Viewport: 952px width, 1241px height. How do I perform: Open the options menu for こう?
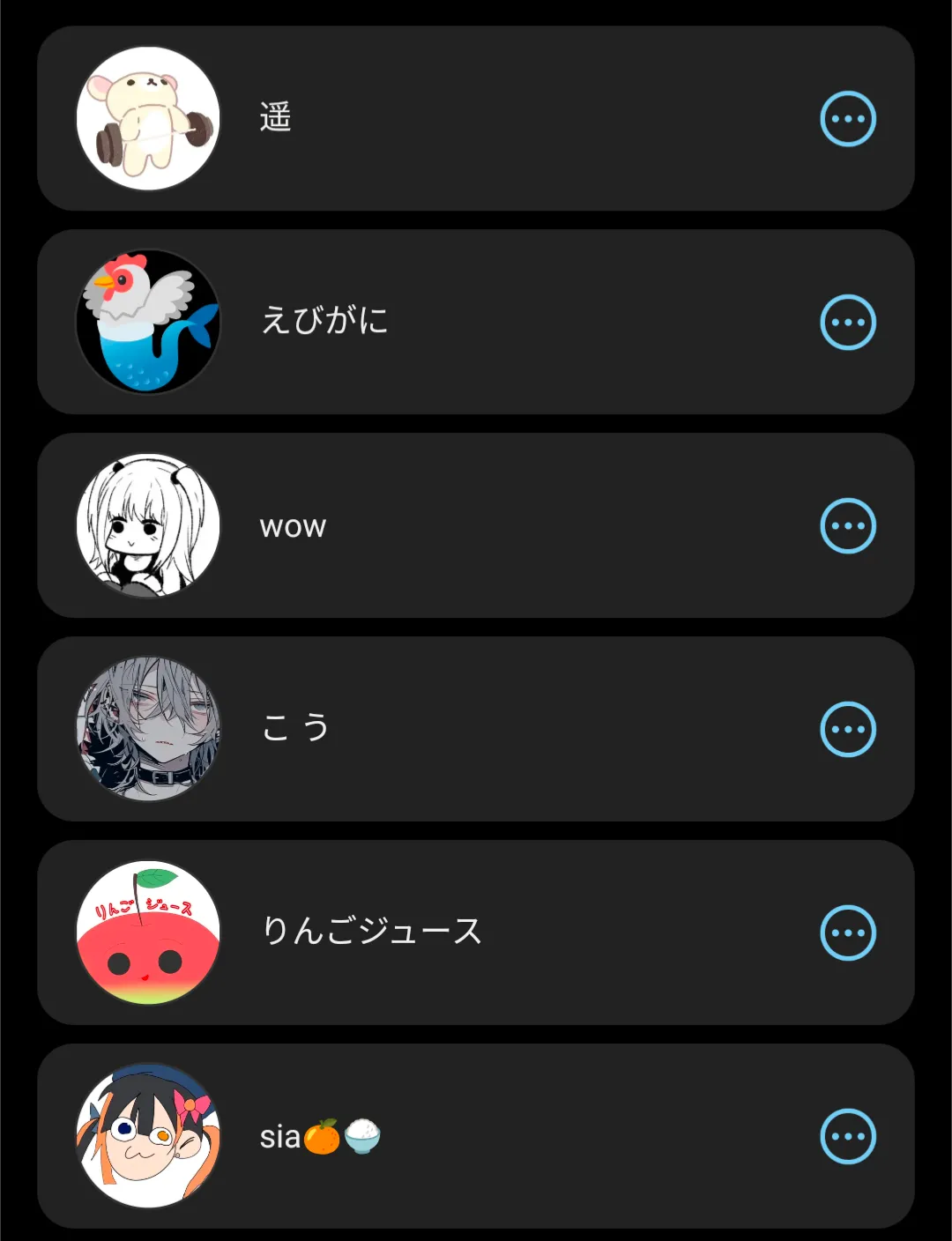848,730
